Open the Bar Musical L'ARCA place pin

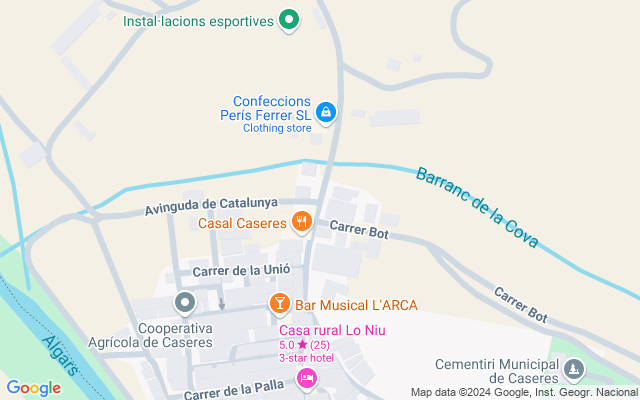pyautogui.click(x=280, y=304)
